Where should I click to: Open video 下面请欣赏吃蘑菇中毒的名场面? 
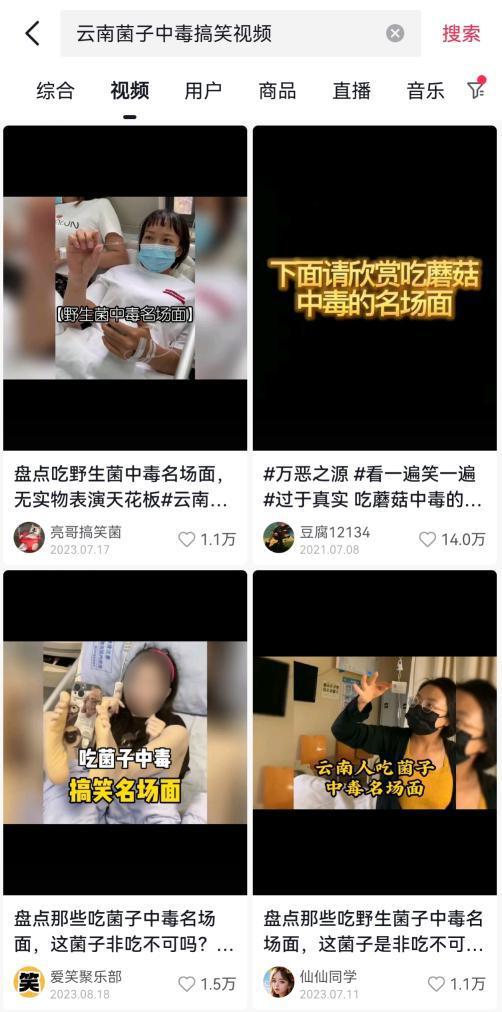[x=375, y=288]
